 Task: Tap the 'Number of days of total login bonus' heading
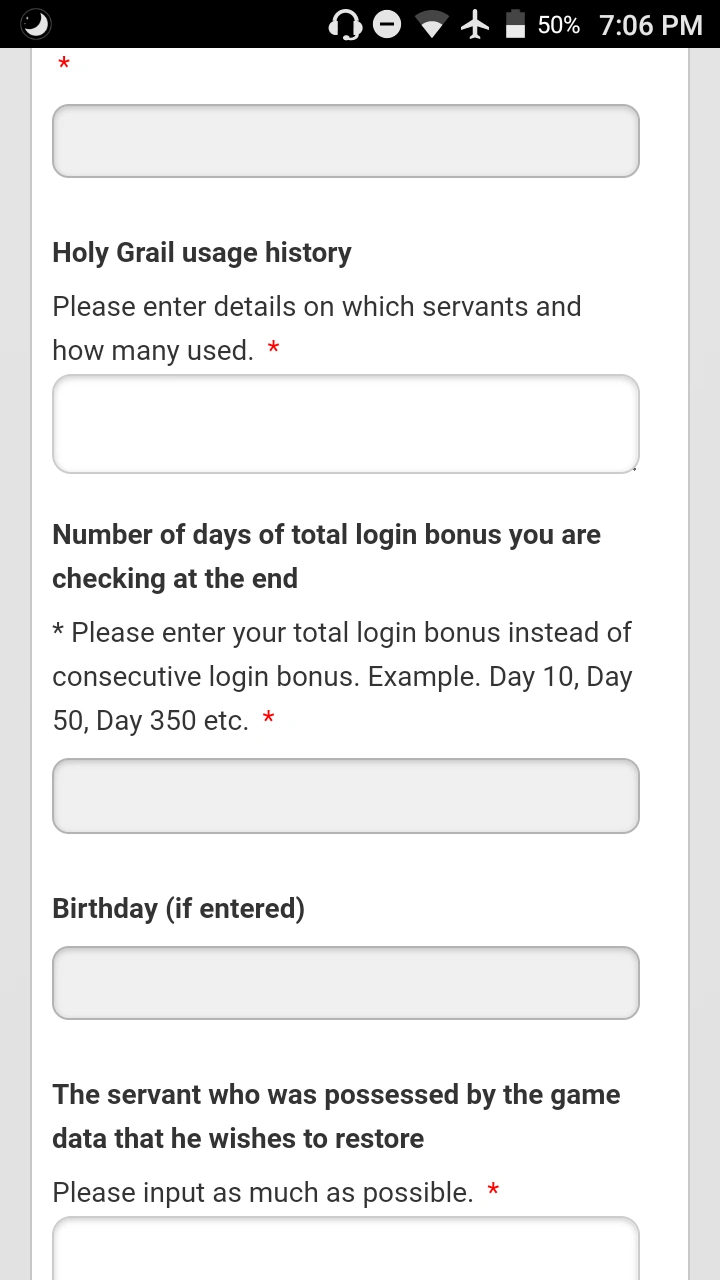click(x=326, y=556)
